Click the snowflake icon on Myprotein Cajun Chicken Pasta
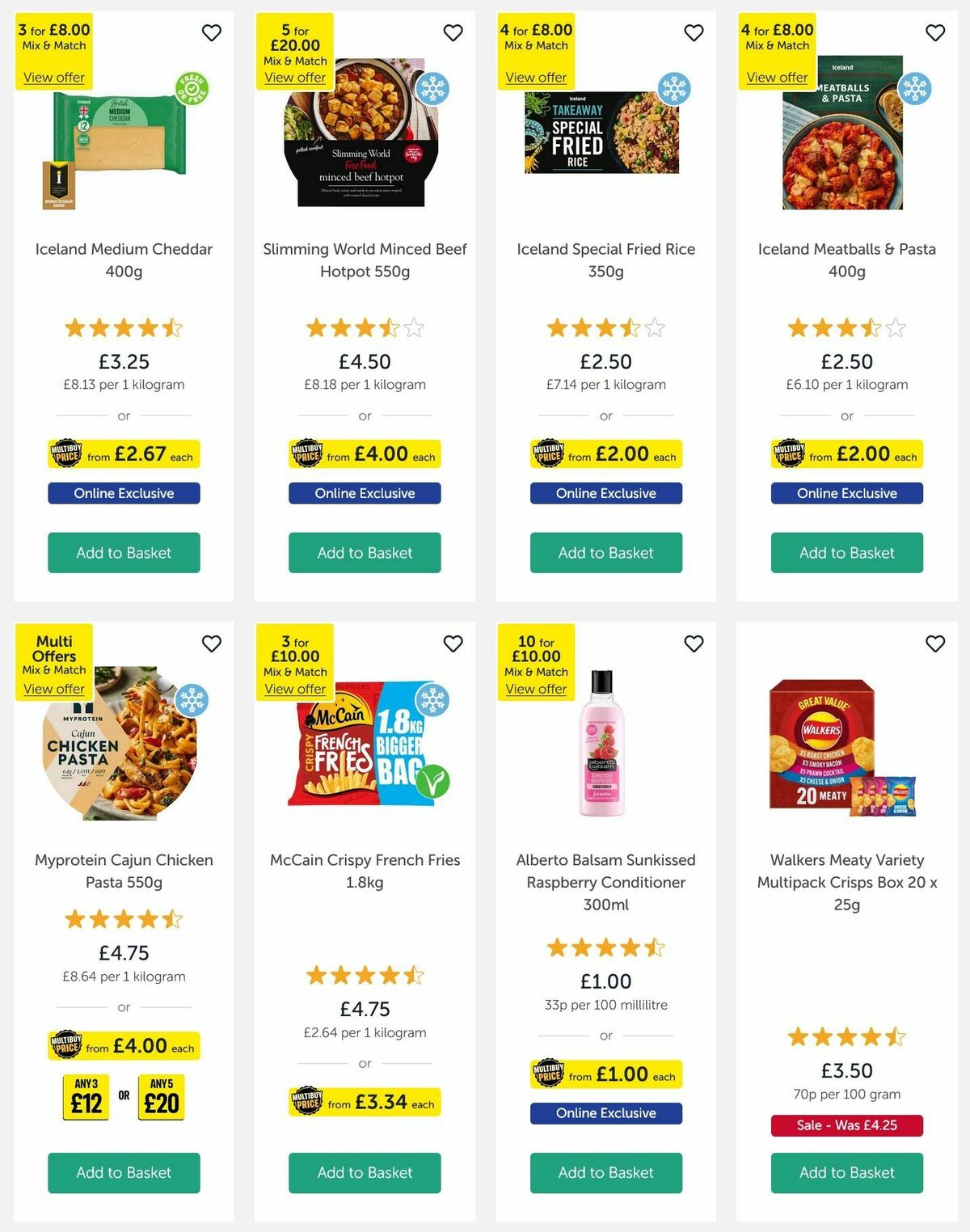This screenshot has width=970, height=1232. [194, 700]
